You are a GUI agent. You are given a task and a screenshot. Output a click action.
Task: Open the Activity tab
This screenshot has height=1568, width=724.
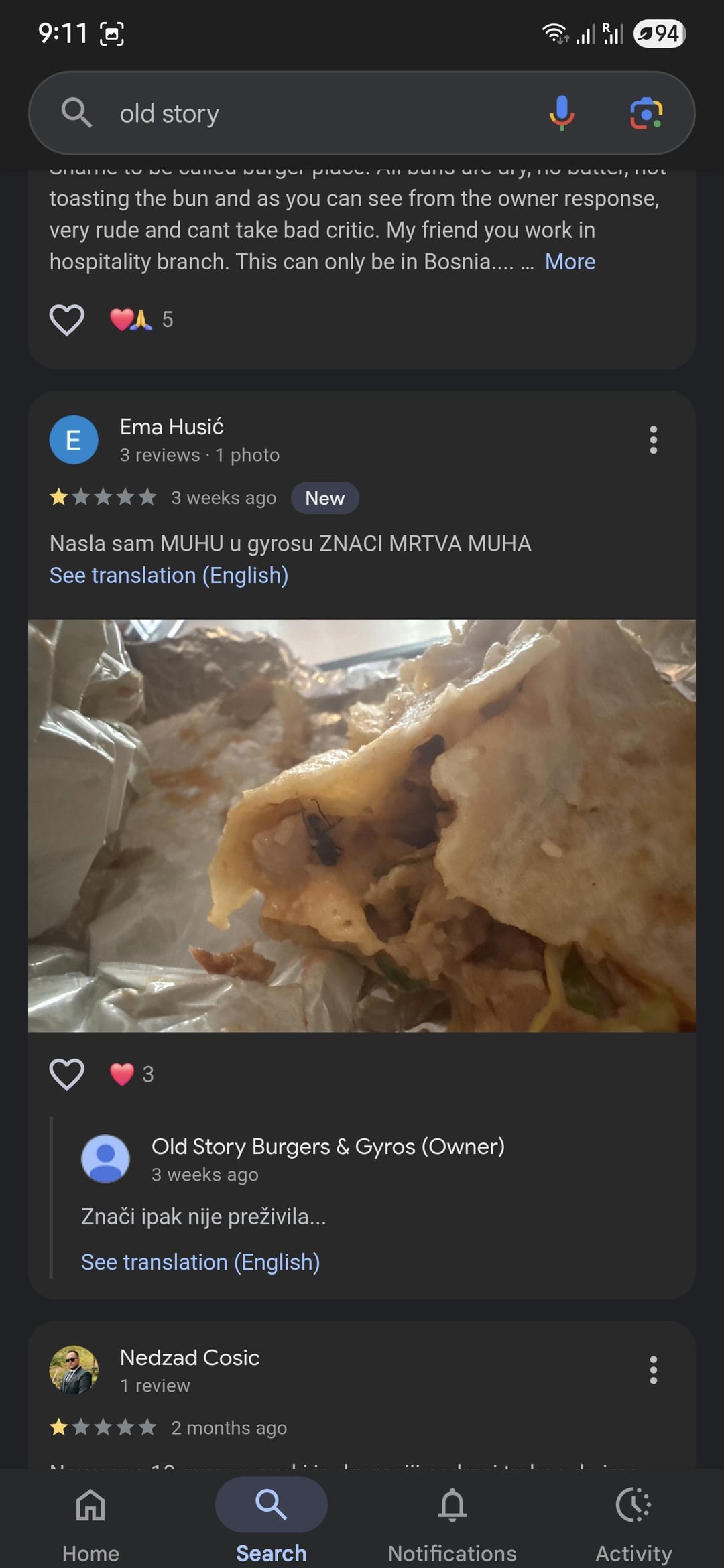pos(633,1521)
